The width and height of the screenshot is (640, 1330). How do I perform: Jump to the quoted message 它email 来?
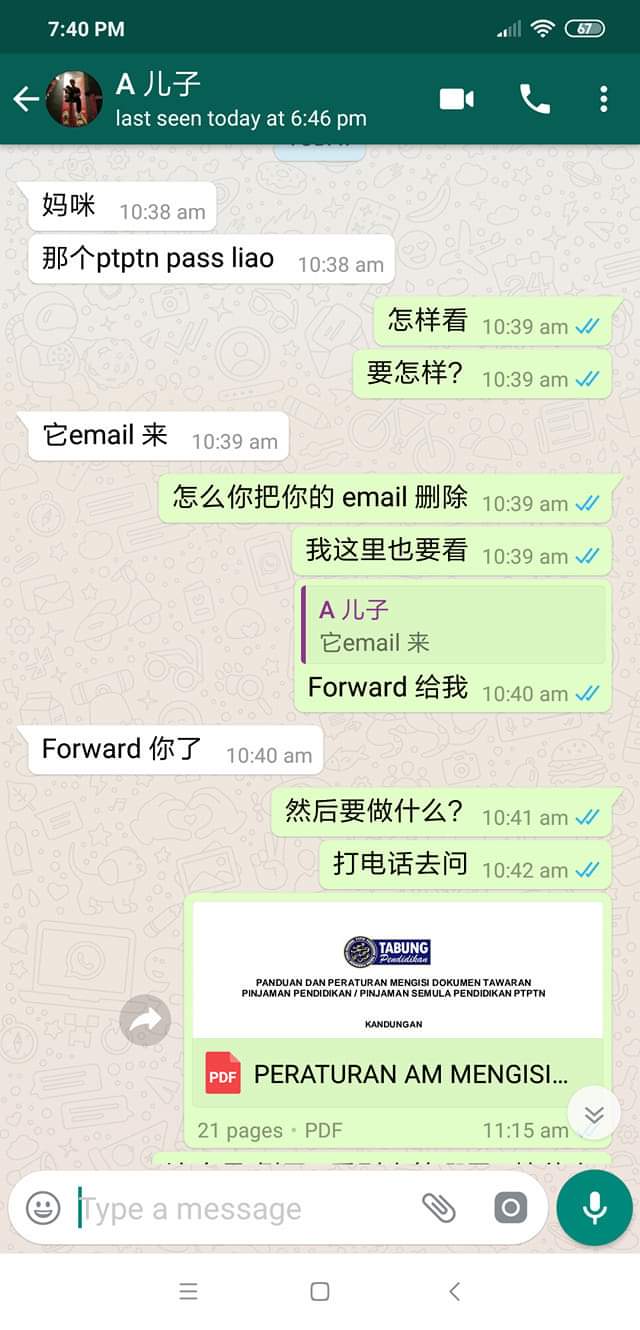click(x=454, y=626)
